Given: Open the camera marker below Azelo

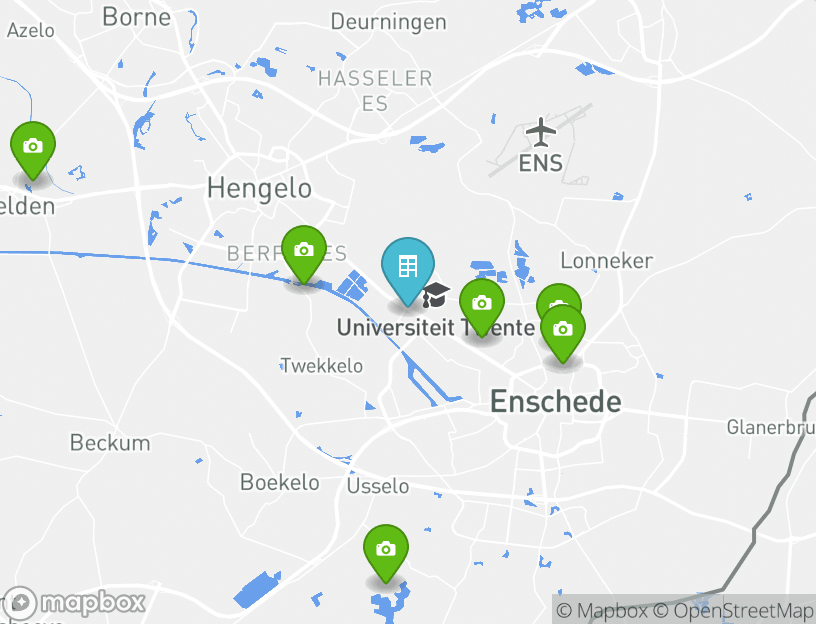Looking at the screenshot, I should [33, 146].
